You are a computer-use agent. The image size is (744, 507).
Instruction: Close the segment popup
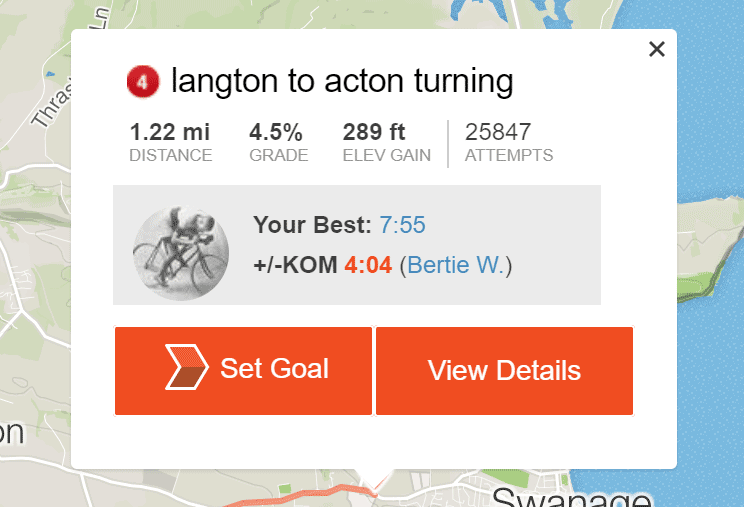coord(657,49)
